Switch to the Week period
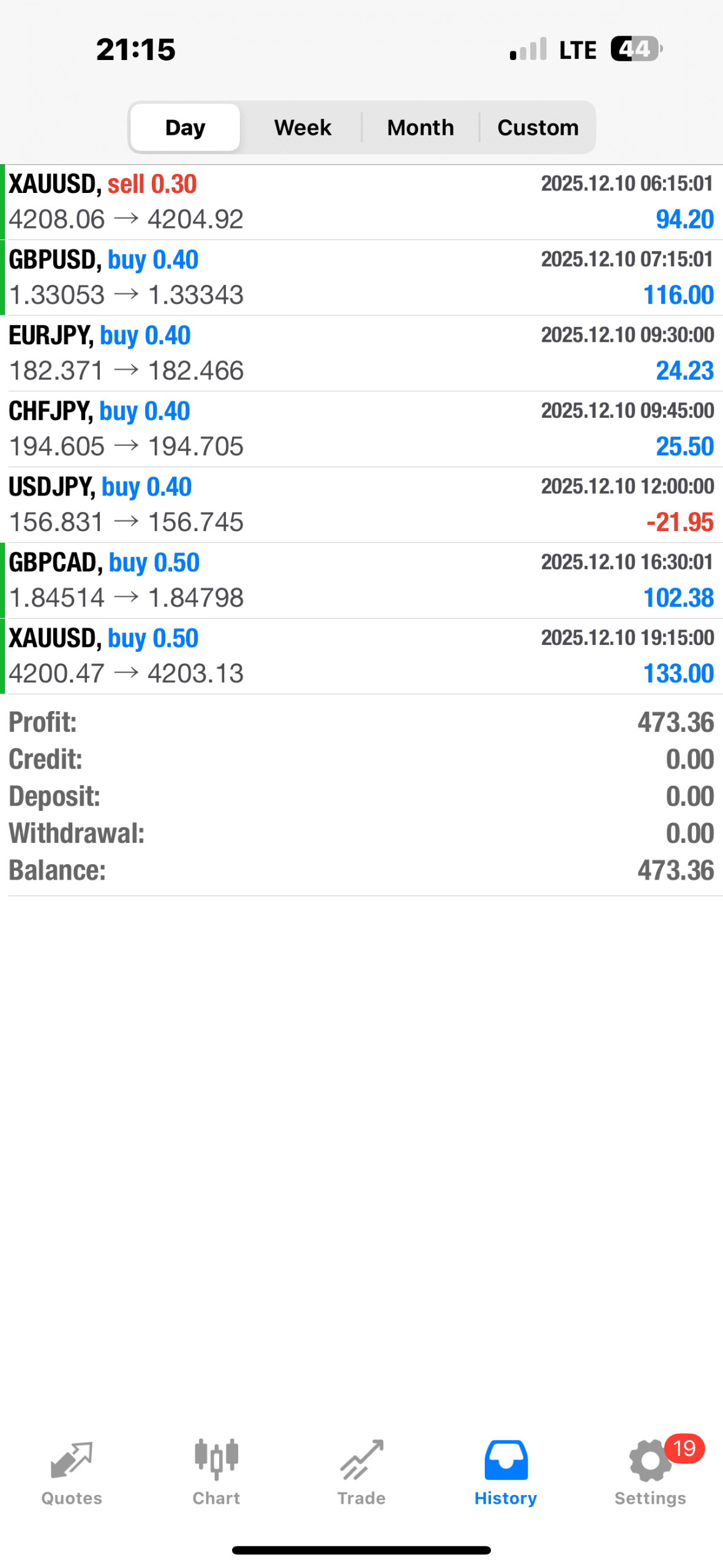The image size is (723, 1568). tap(302, 127)
